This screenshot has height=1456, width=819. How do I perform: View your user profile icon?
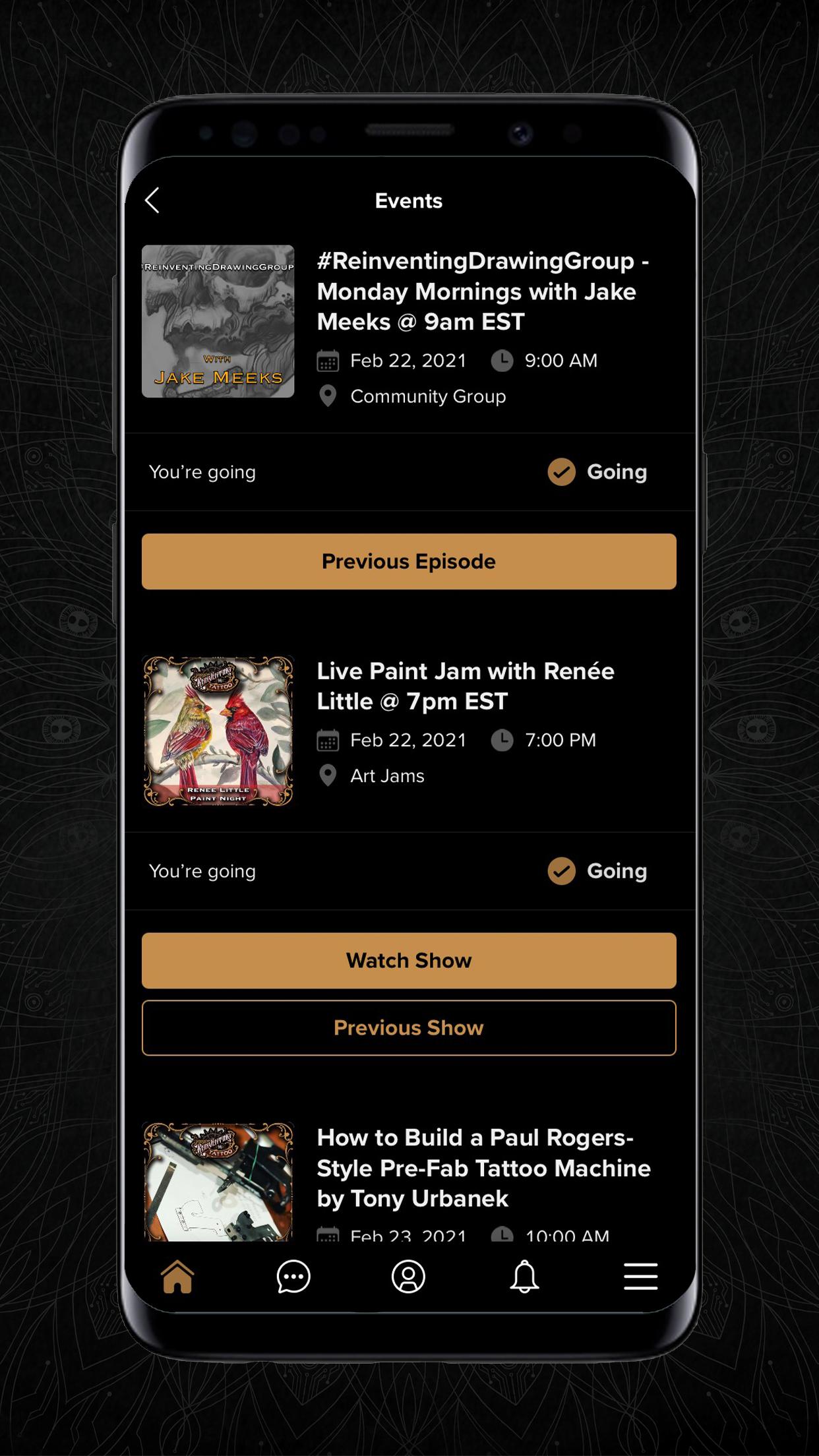pos(408,1277)
